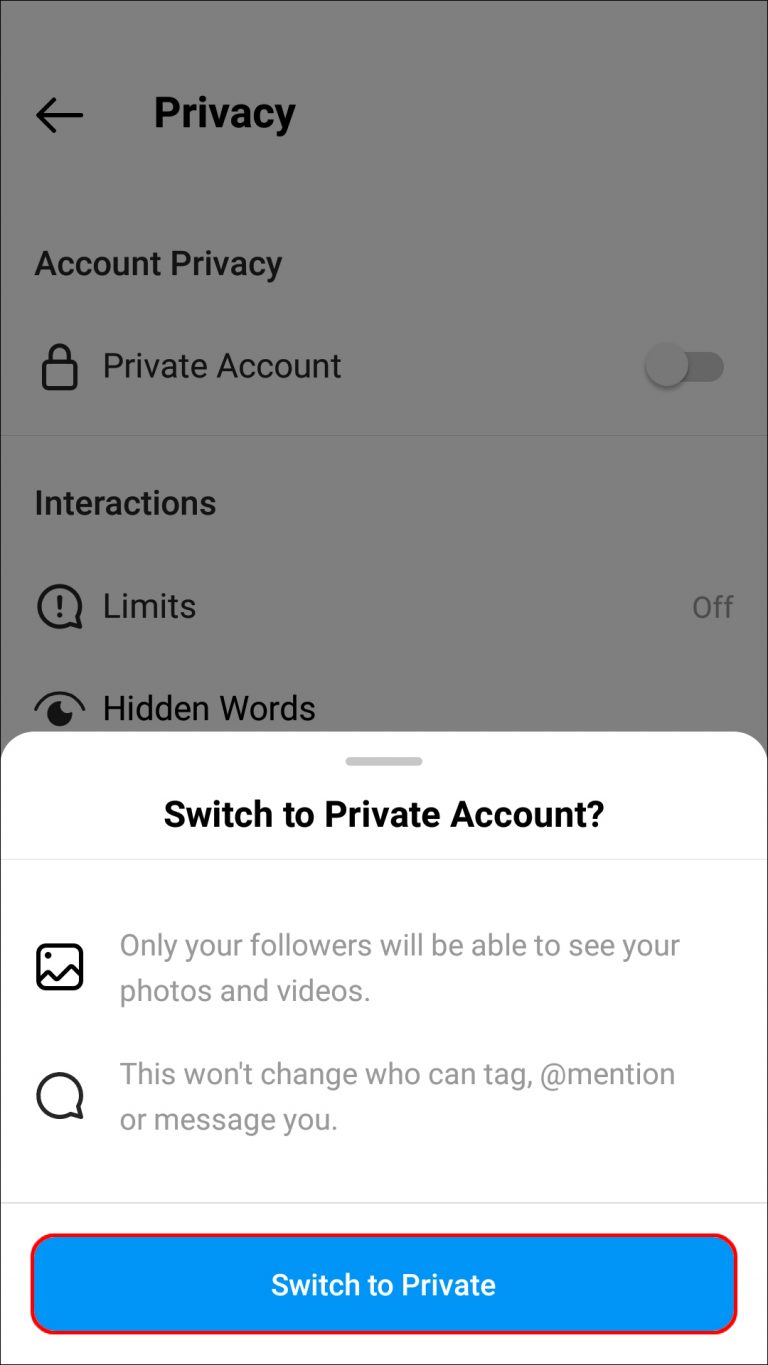This screenshot has height=1365, width=768.
Task: Tap the Interactions section header
Action: coord(125,502)
